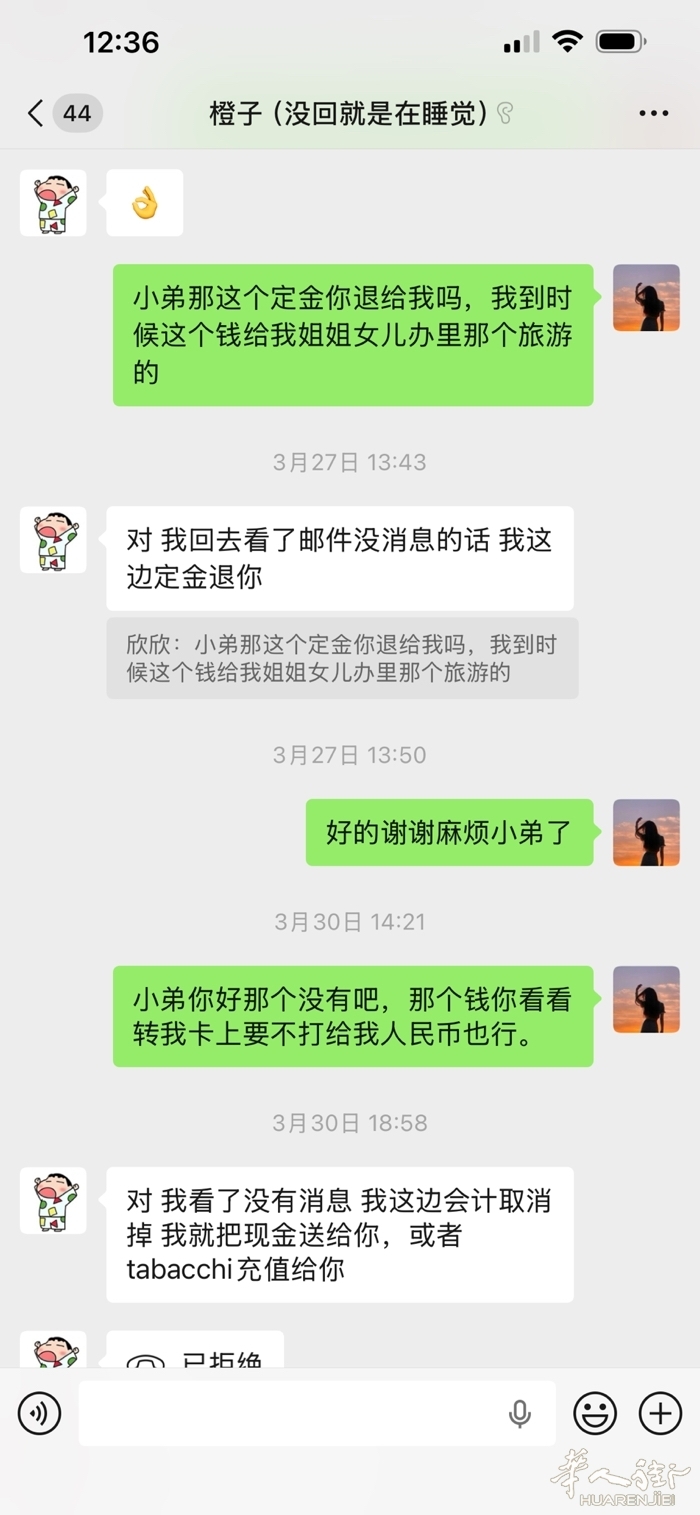Open the quoted message from 欣欣
Image resolution: width=700 pixels, height=1515 pixels.
(342, 658)
